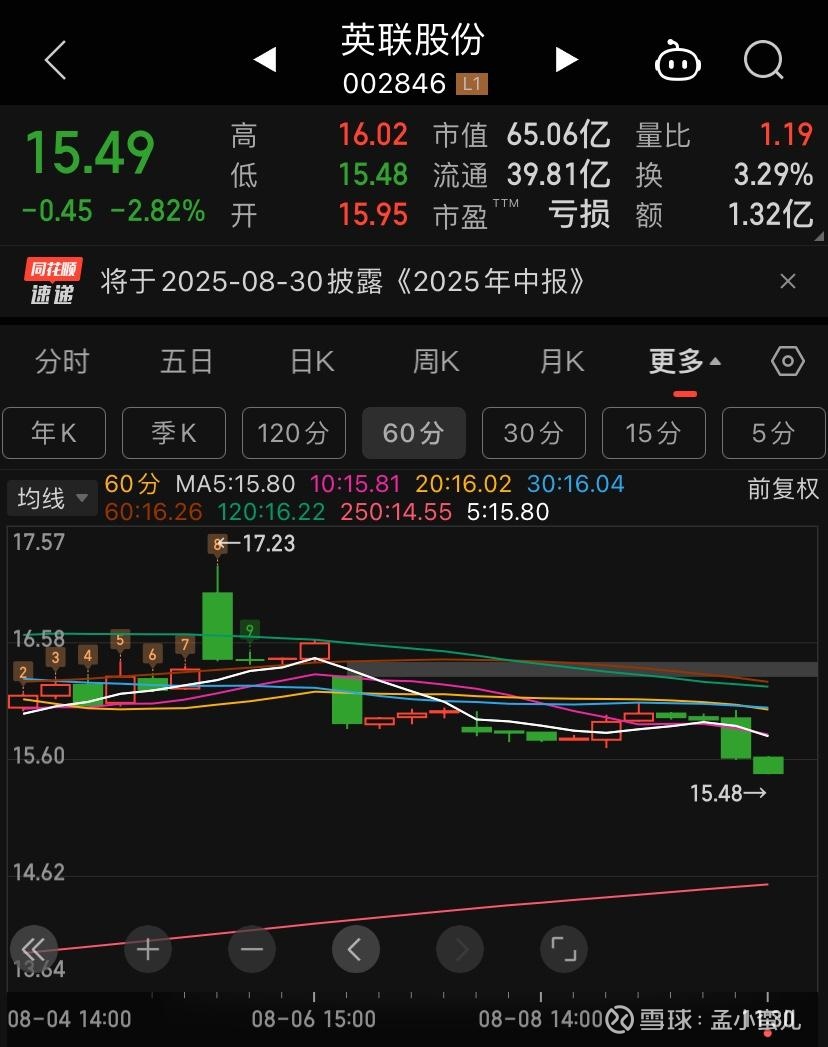Open the 2025年中报 disclosure notice
Viewport: 828px width, 1047px height.
tap(342, 282)
